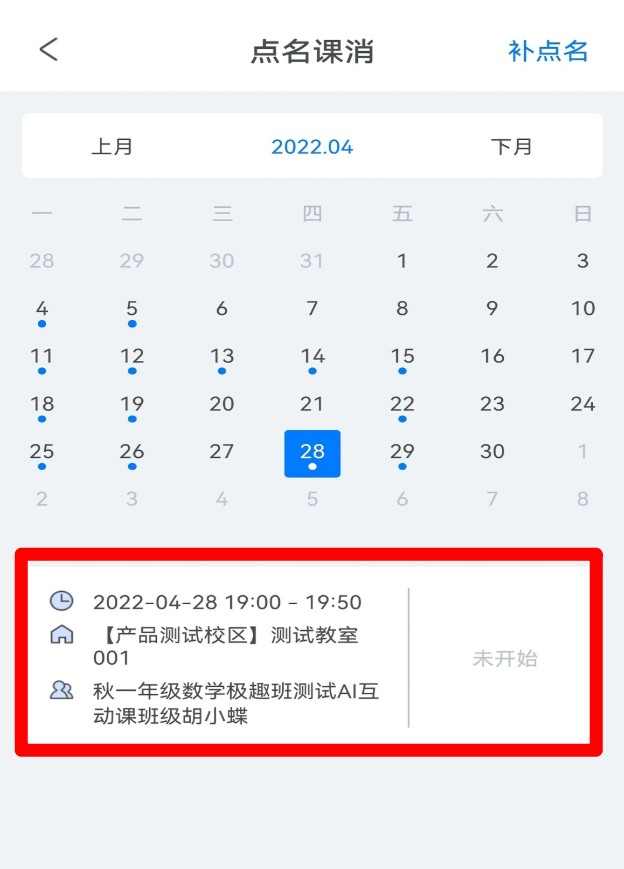Select April 12 on the calendar

coord(132,357)
